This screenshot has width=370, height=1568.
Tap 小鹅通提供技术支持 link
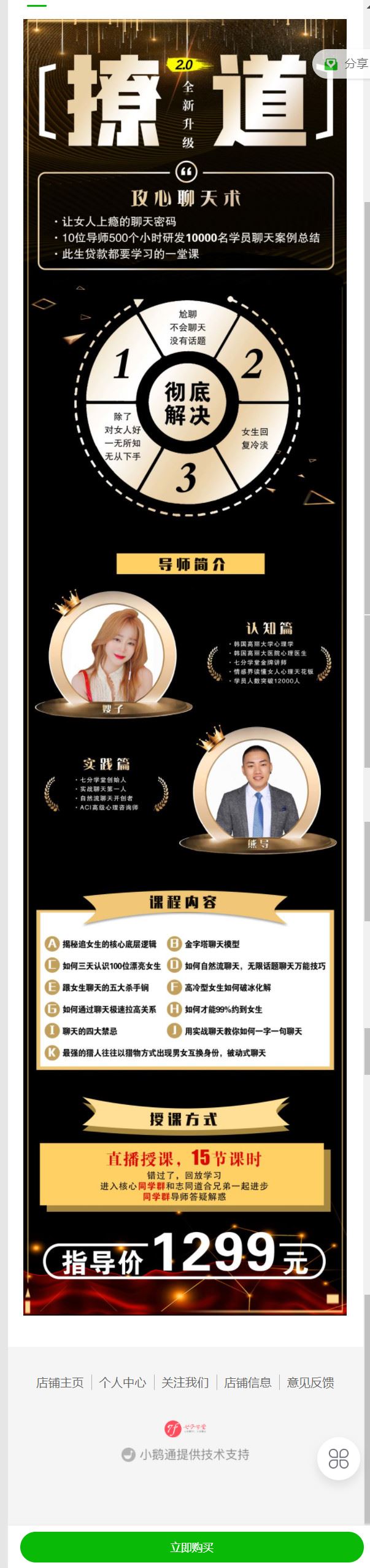pos(186,1454)
